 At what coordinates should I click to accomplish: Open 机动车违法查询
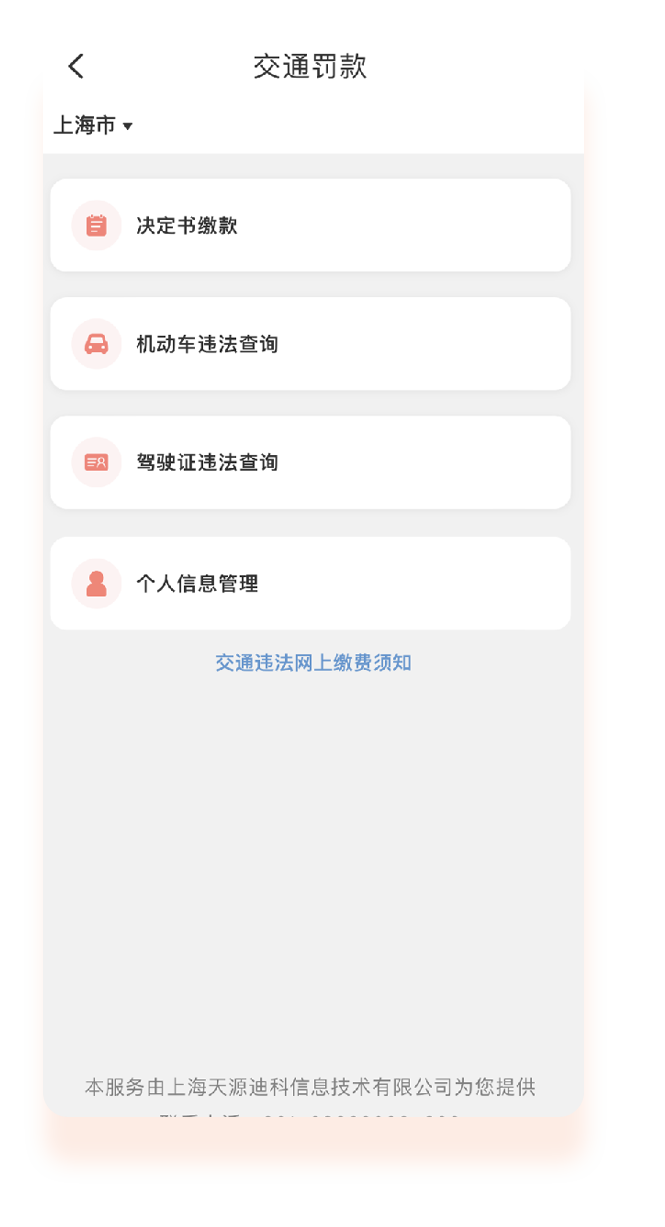[310, 345]
